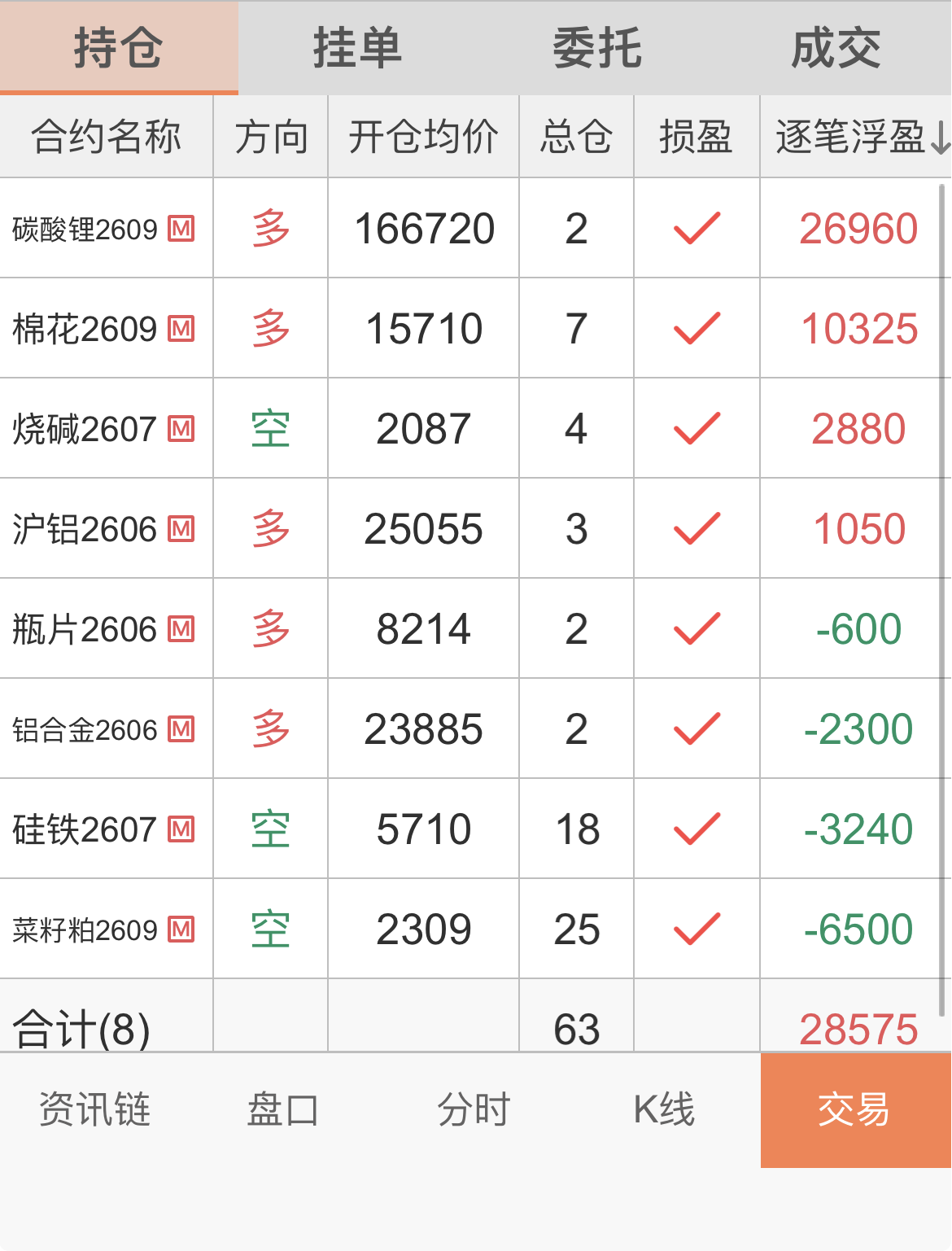点击硅铁2607的损盈勾选标记

point(697,829)
